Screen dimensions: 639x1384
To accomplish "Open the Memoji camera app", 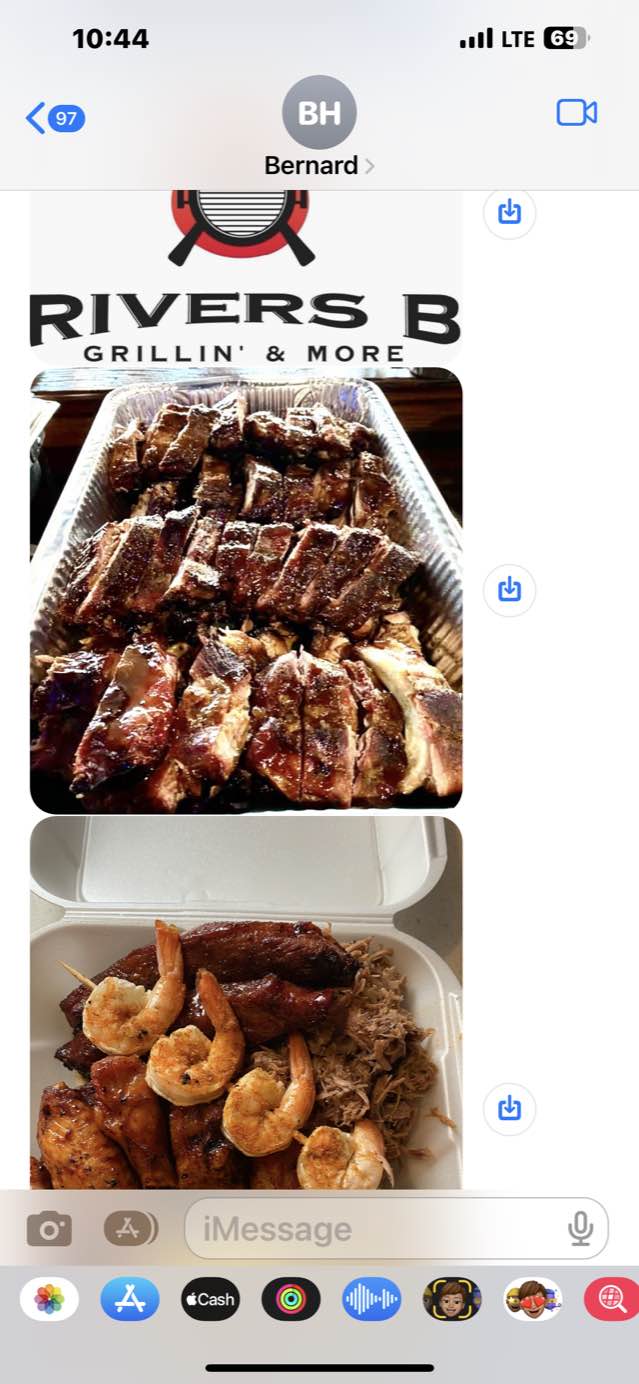I will click(x=452, y=1299).
